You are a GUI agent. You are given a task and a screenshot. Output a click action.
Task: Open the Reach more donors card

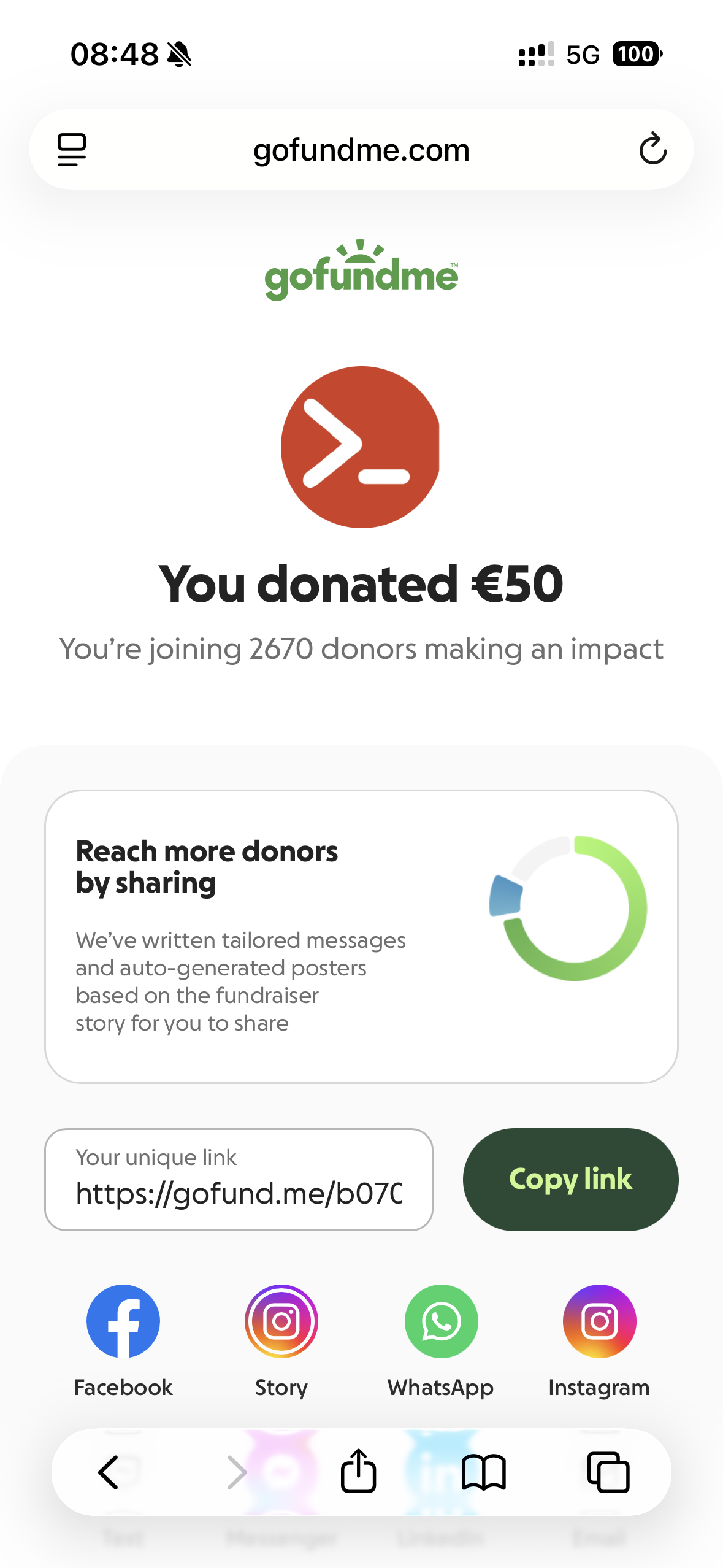click(361, 936)
